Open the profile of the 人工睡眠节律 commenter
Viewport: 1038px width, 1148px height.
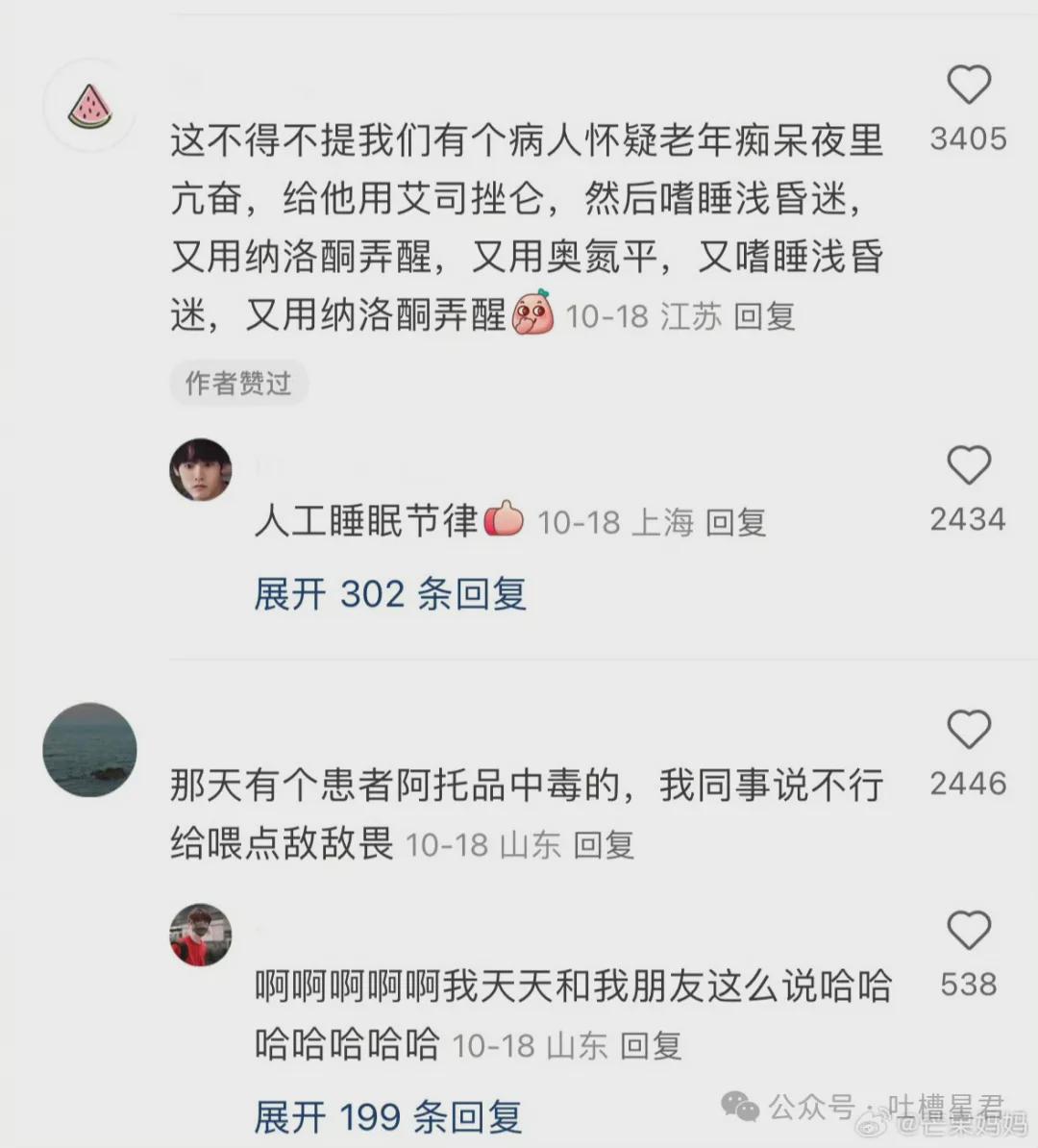(201, 470)
